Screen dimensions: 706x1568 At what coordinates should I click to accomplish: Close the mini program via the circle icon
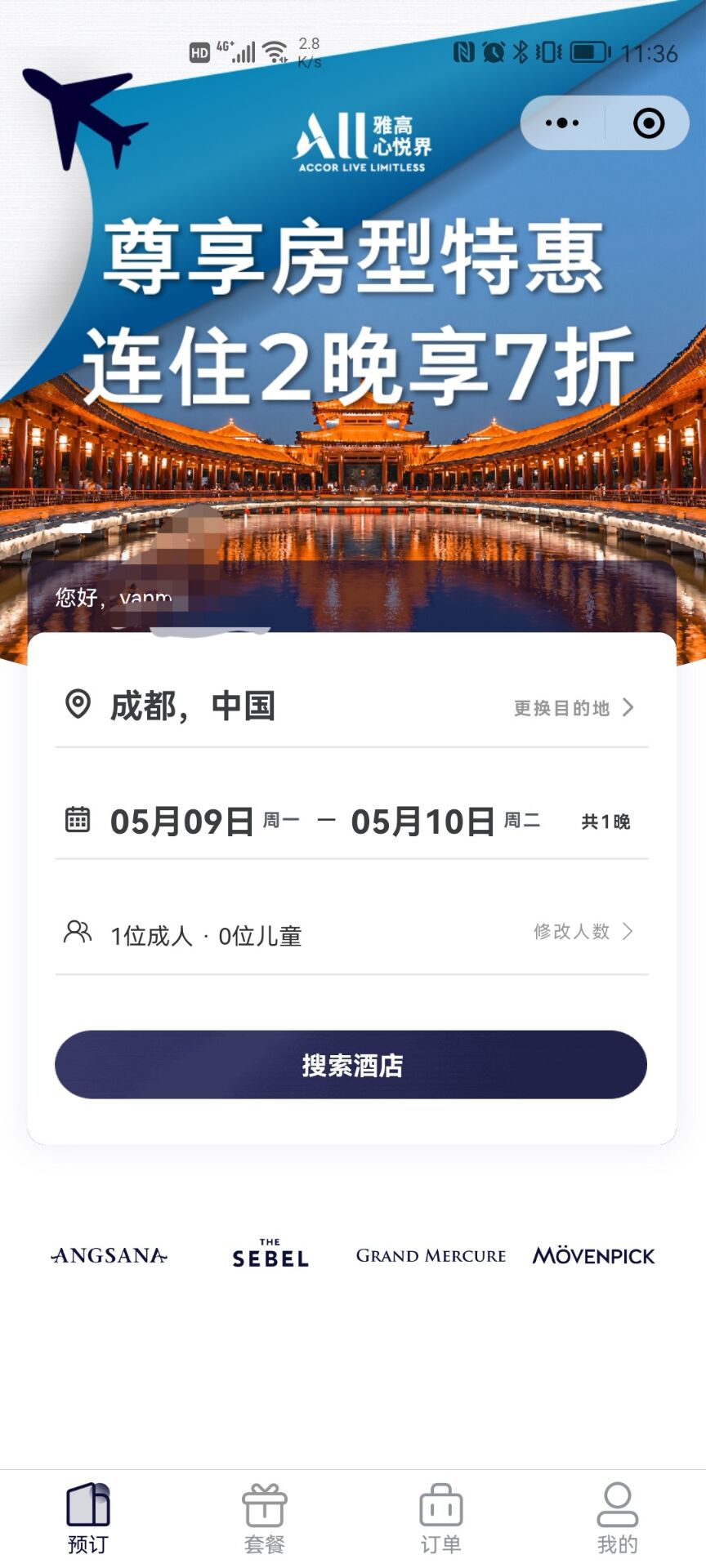coord(649,123)
